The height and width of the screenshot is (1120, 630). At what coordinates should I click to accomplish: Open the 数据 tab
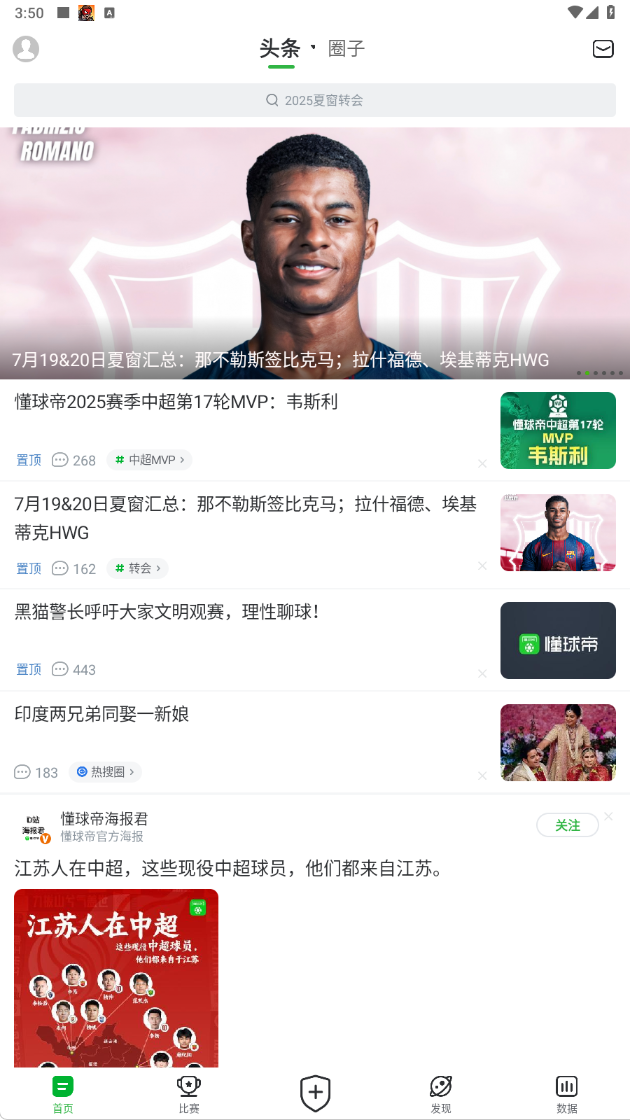(x=567, y=1093)
